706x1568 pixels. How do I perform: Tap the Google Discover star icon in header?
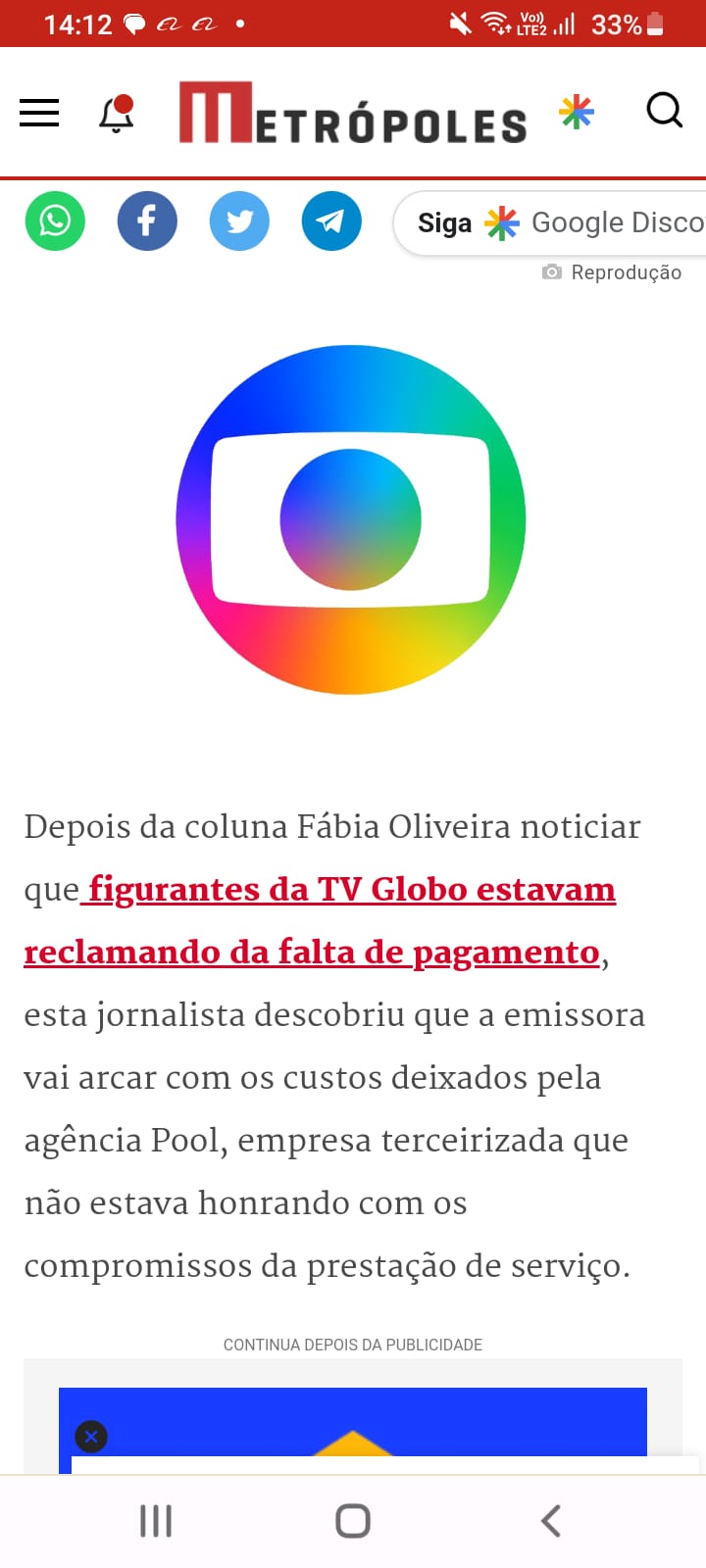pyautogui.click(x=577, y=112)
